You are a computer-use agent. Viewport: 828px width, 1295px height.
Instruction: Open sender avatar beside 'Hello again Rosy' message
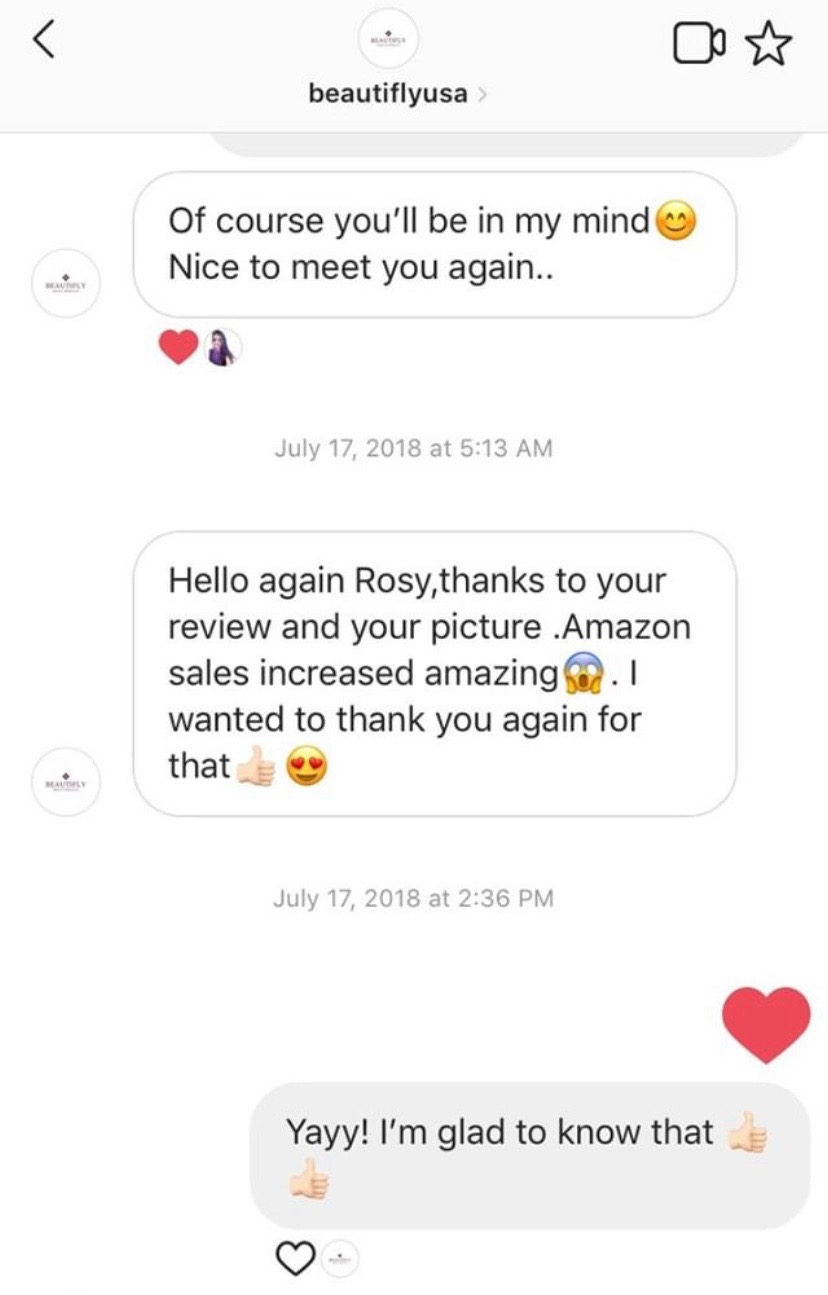pos(66,781)
